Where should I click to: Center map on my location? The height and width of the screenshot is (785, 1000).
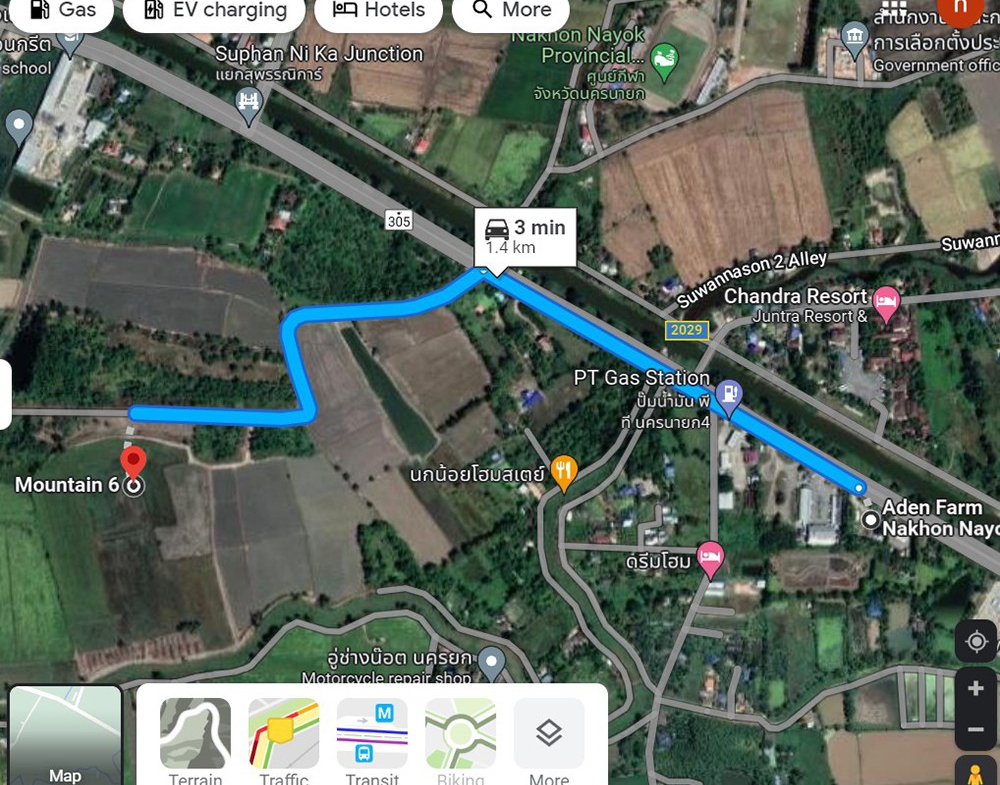(x=976, y=641)
